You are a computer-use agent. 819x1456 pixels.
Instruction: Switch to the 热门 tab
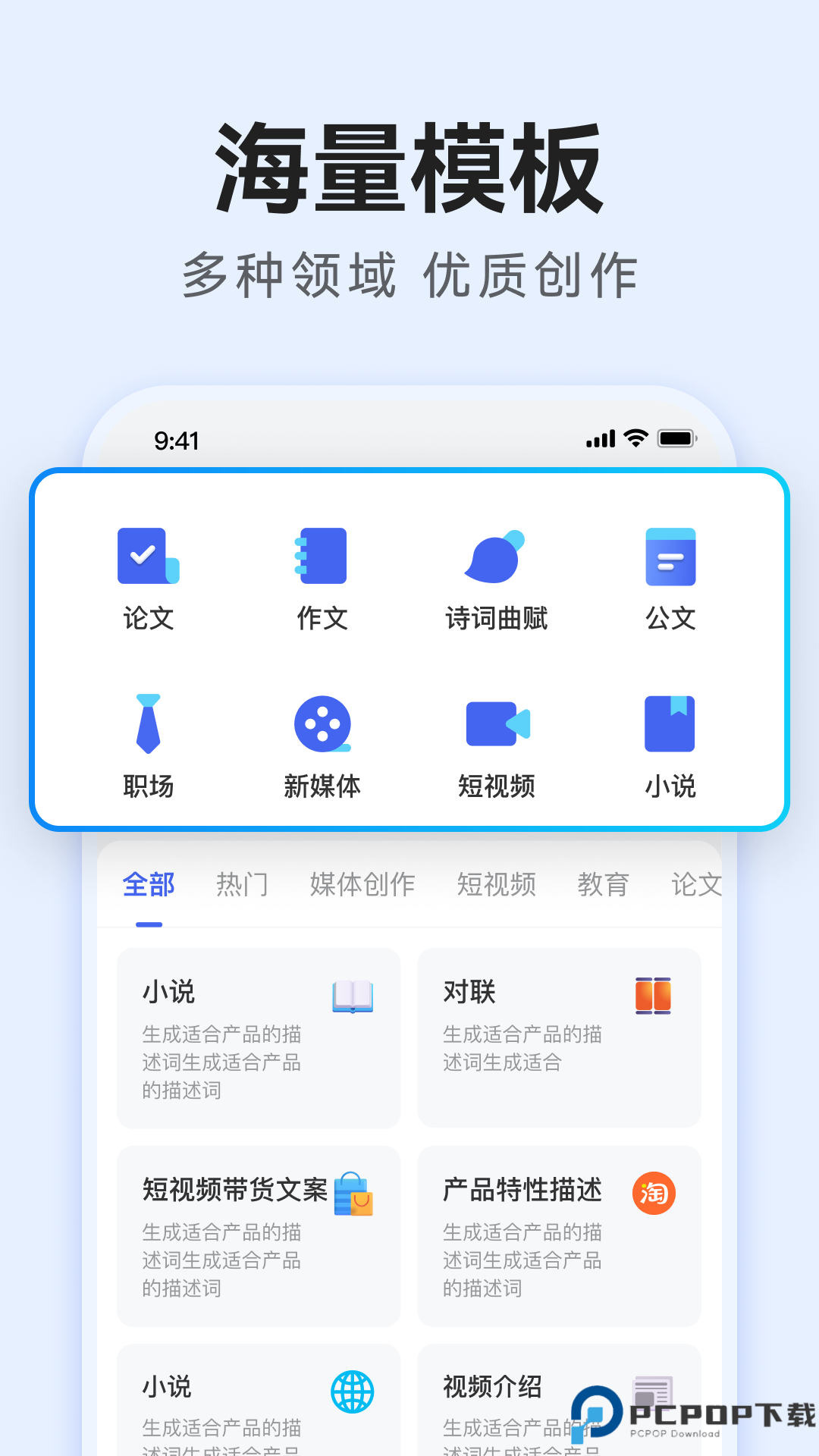[243, 884]
